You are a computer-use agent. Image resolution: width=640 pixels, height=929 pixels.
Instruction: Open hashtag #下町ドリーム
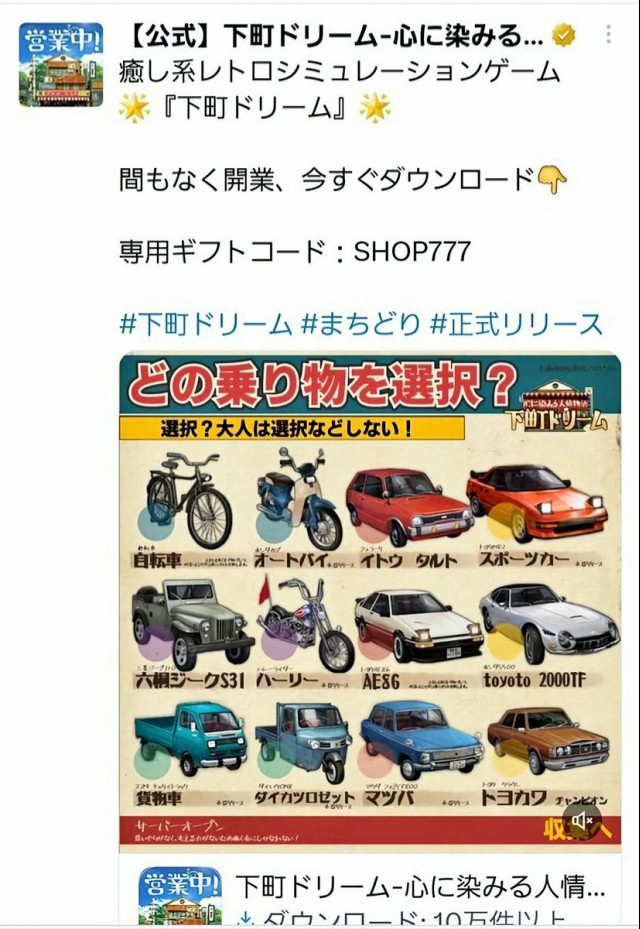206,325
